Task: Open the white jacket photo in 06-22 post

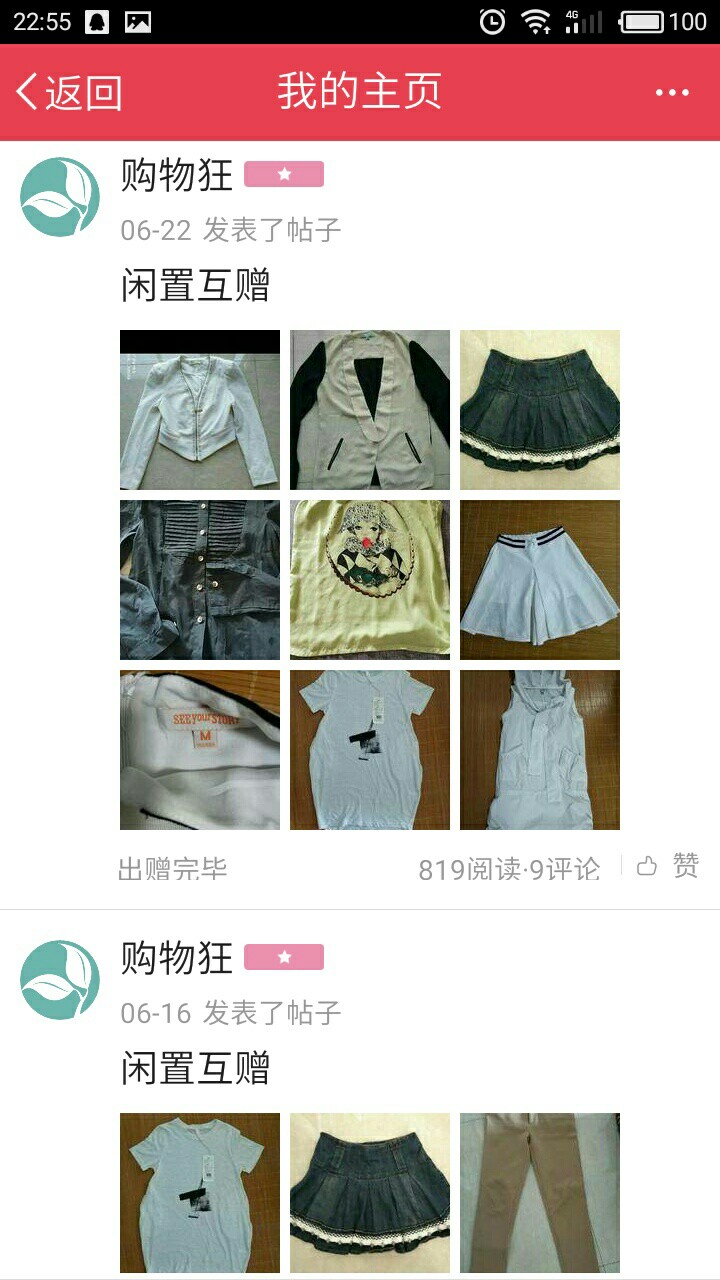Action: coord(200,410)
